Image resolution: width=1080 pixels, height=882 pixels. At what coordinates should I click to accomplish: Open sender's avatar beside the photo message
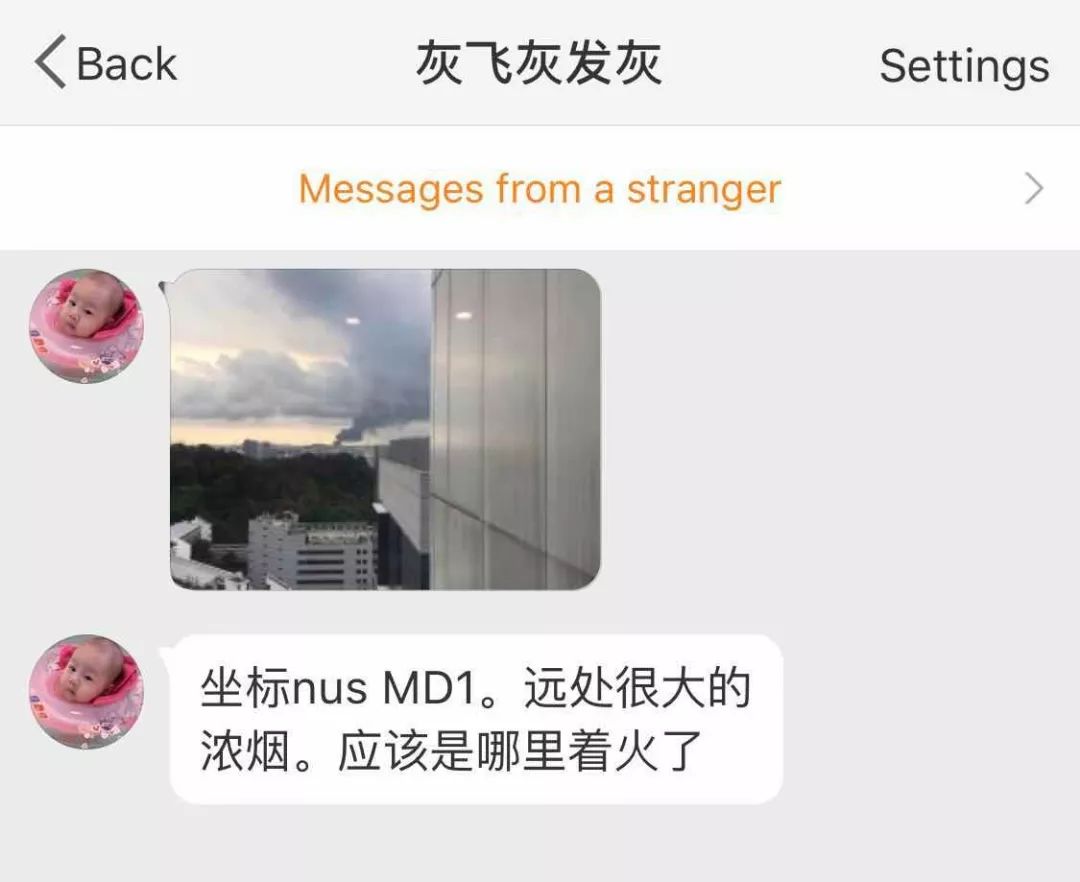point(86,326)
